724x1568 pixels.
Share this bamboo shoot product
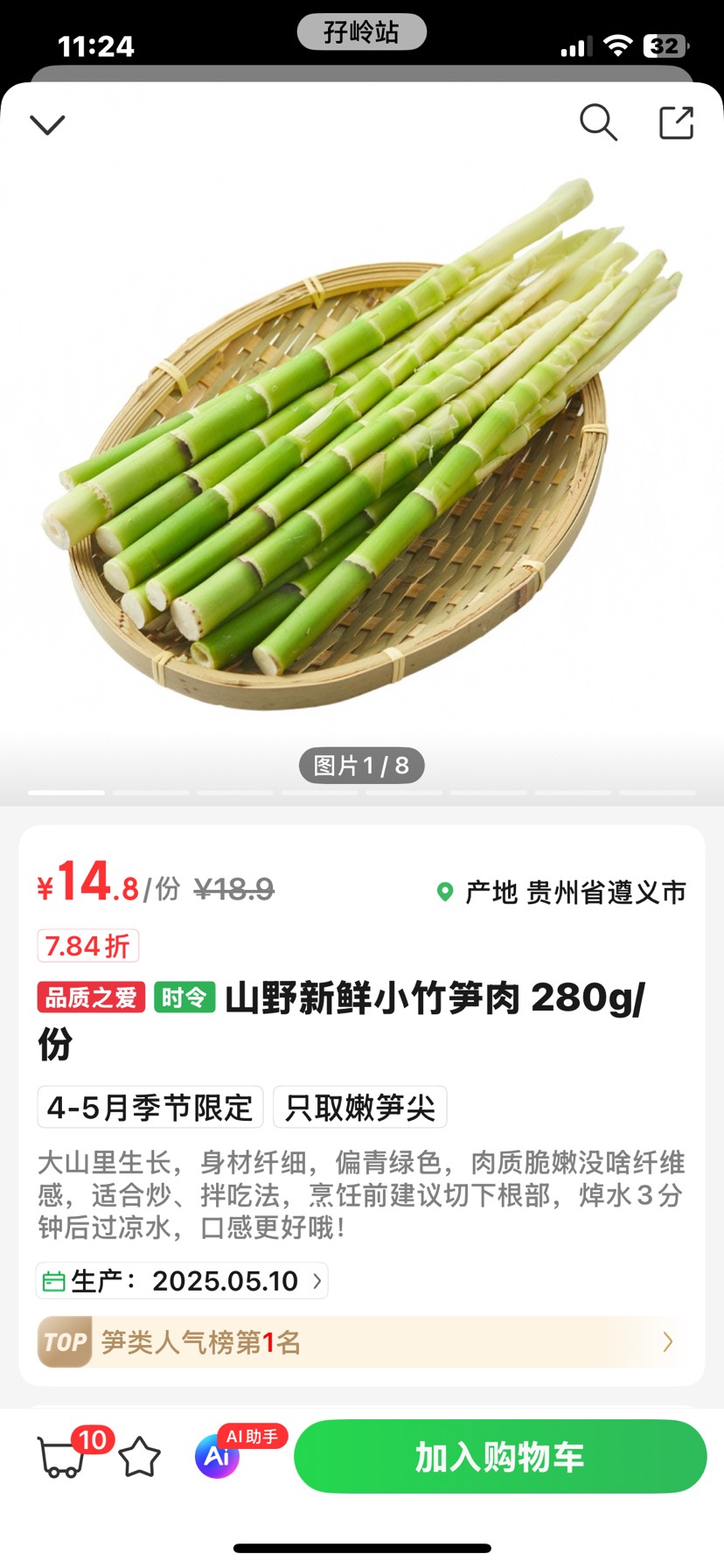point(676,123)
